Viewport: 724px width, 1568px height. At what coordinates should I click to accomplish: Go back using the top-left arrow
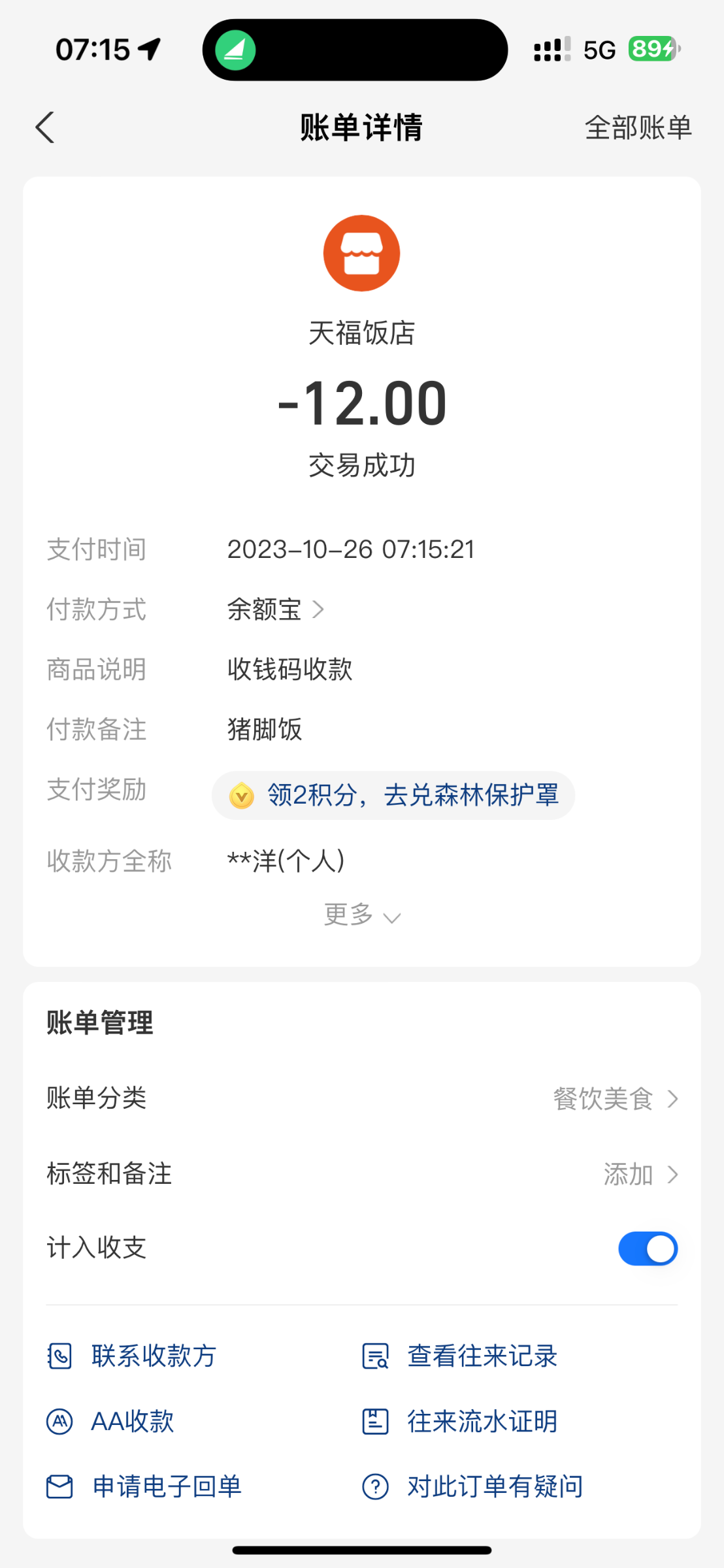tap(44, 127)
